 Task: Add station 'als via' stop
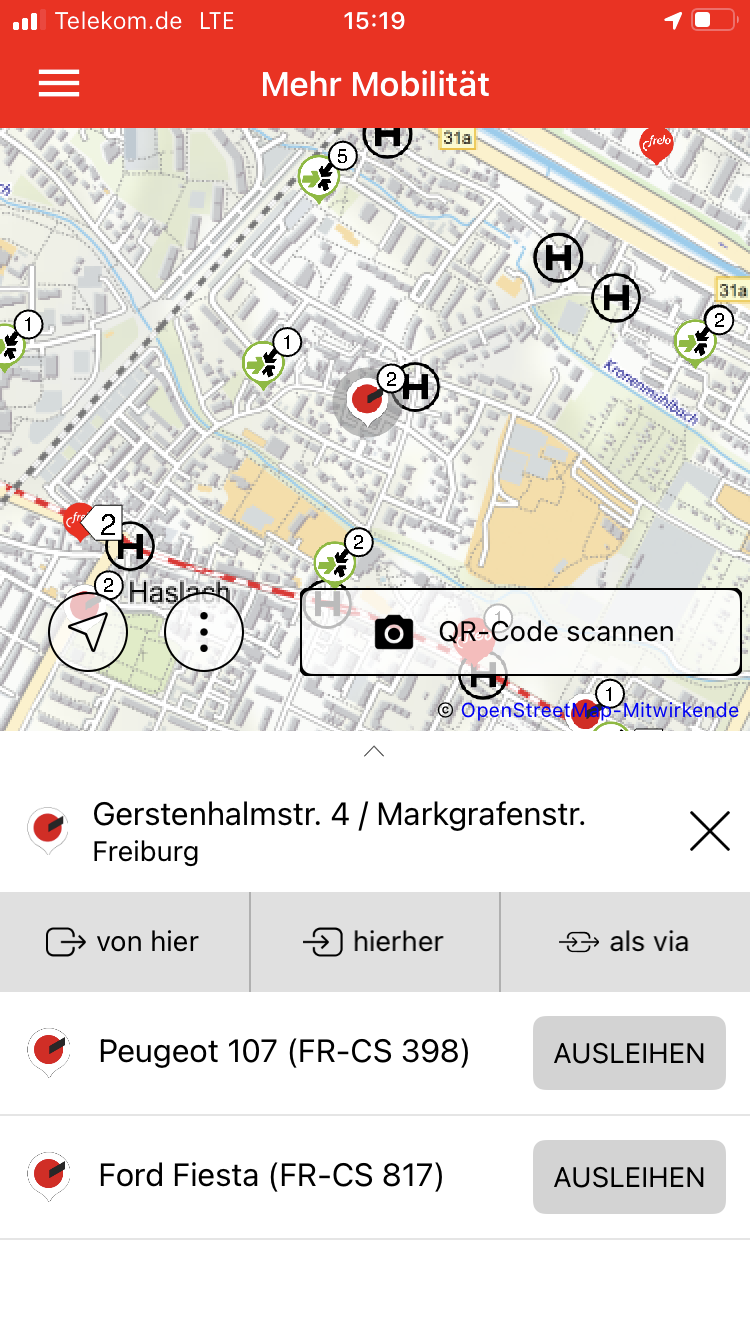point(625,942)
